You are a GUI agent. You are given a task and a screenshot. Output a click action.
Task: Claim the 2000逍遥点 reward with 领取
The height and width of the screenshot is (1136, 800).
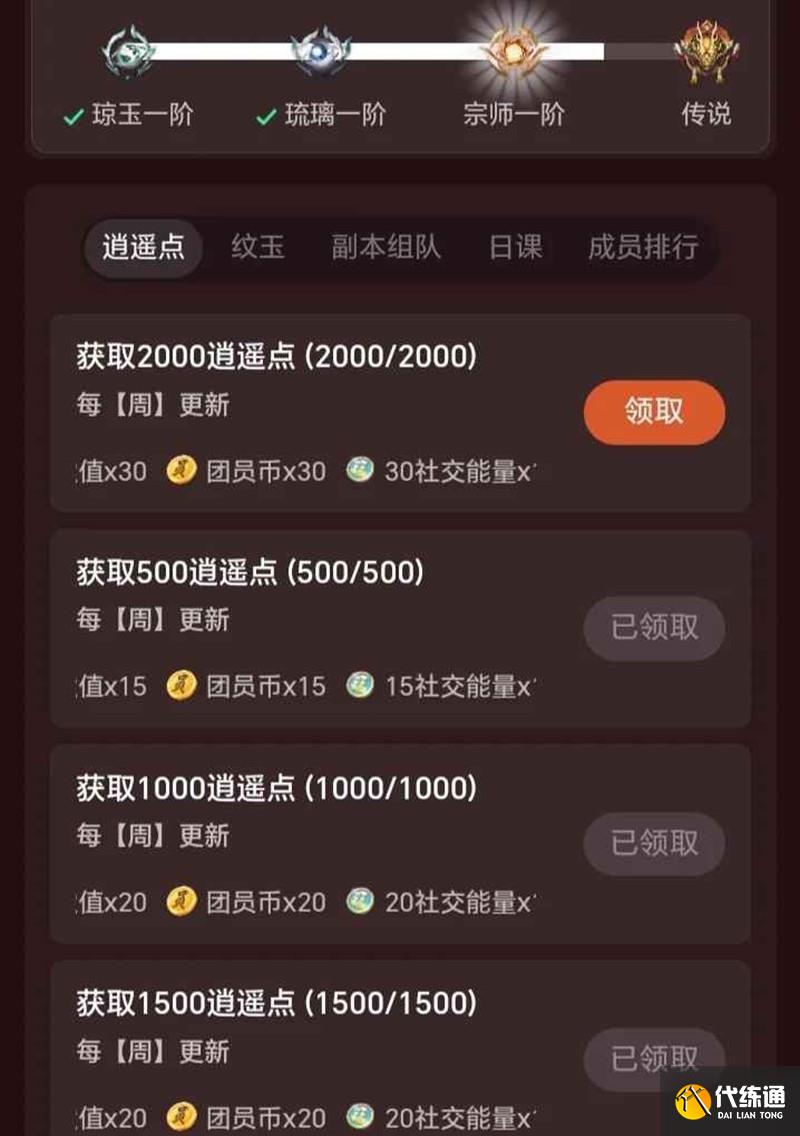[x=654, y=411]
